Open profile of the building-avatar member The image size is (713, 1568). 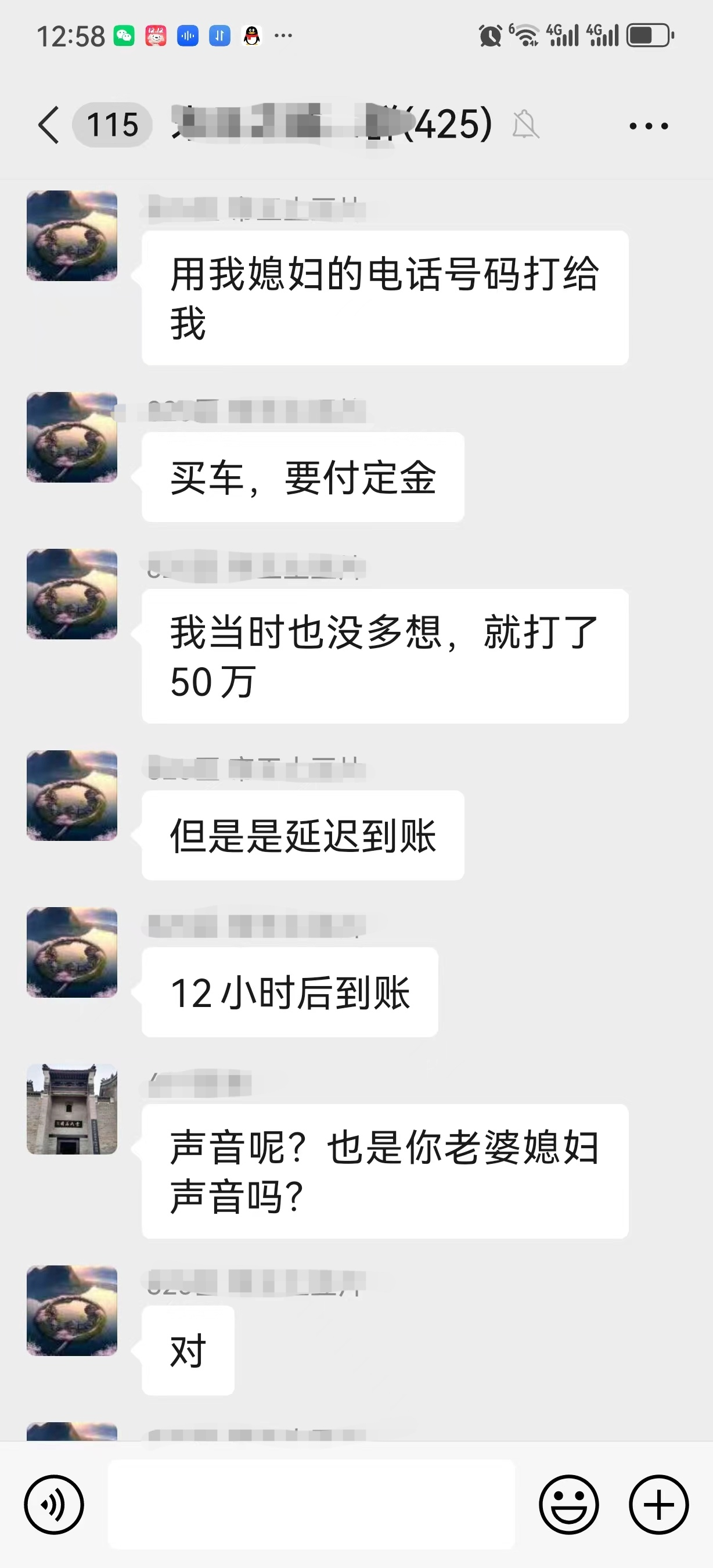click(72, 1109)
